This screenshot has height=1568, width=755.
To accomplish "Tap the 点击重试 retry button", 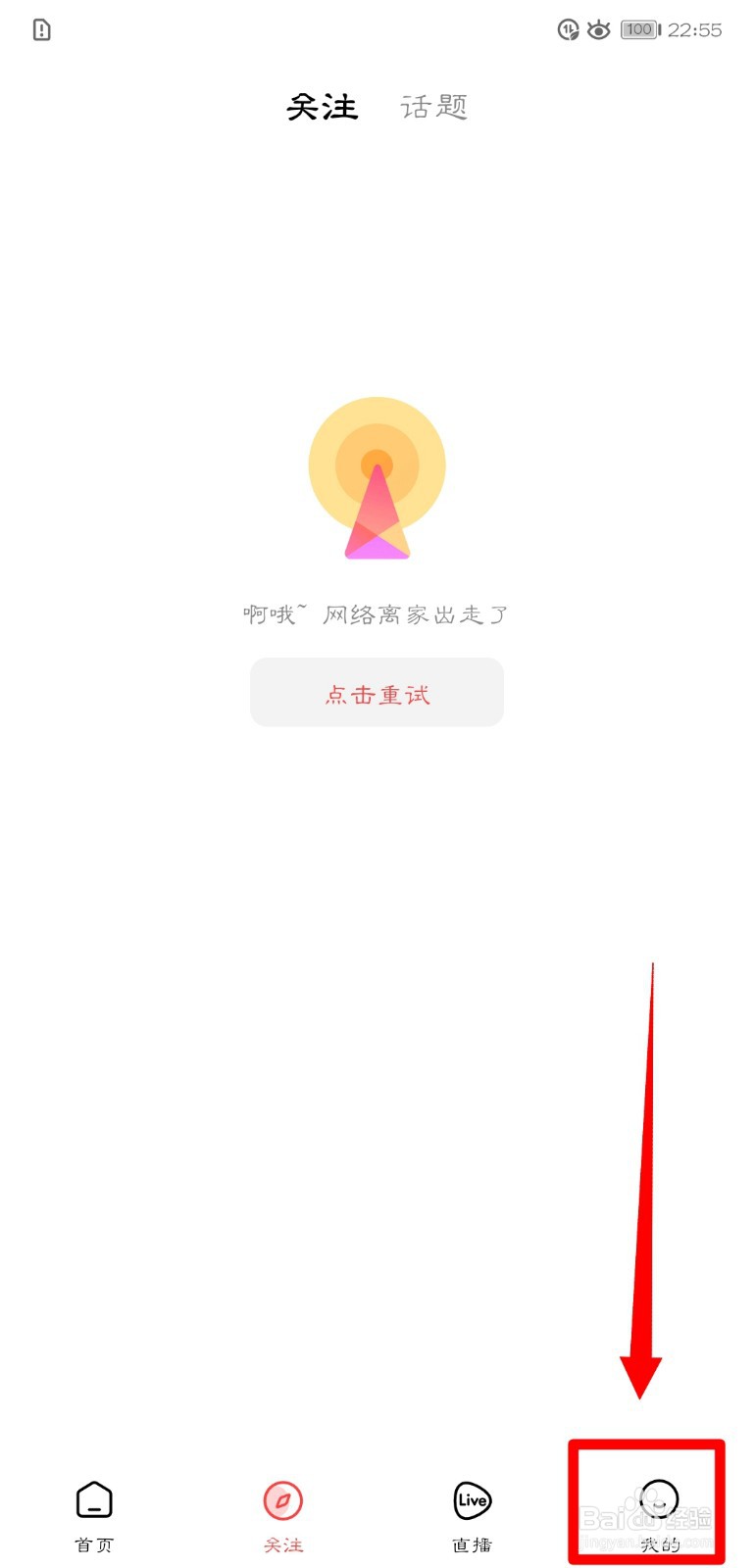I will point(377,693).
